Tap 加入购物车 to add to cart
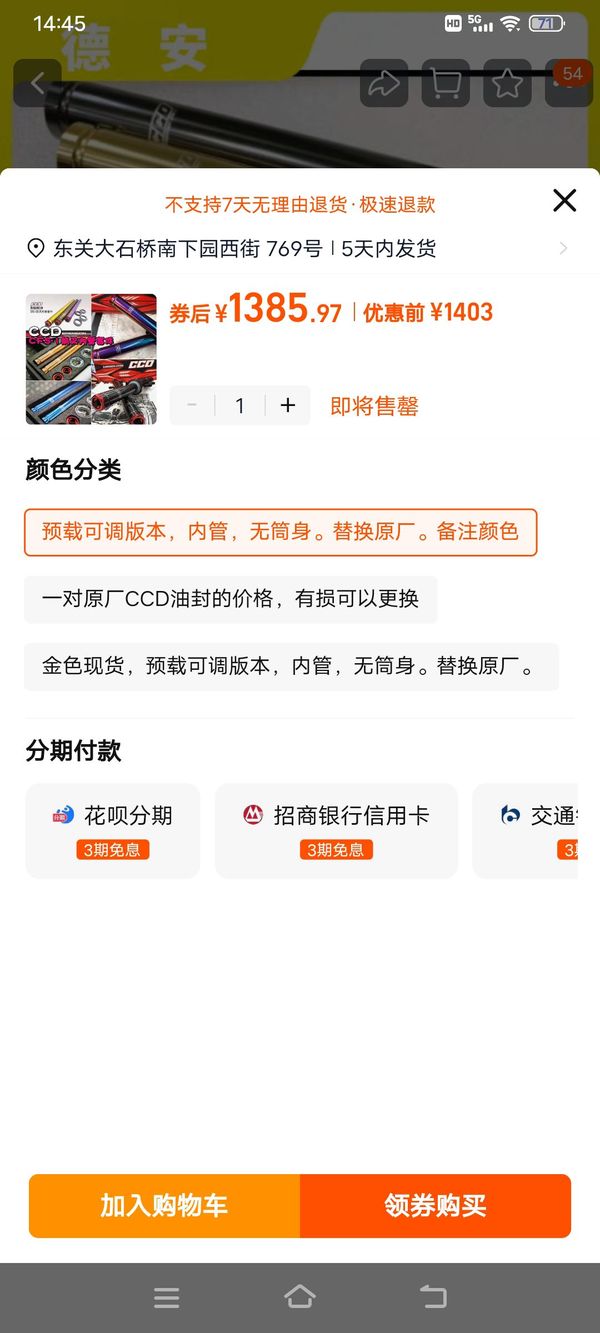The image size is (600, 1333). [164, 1205]
